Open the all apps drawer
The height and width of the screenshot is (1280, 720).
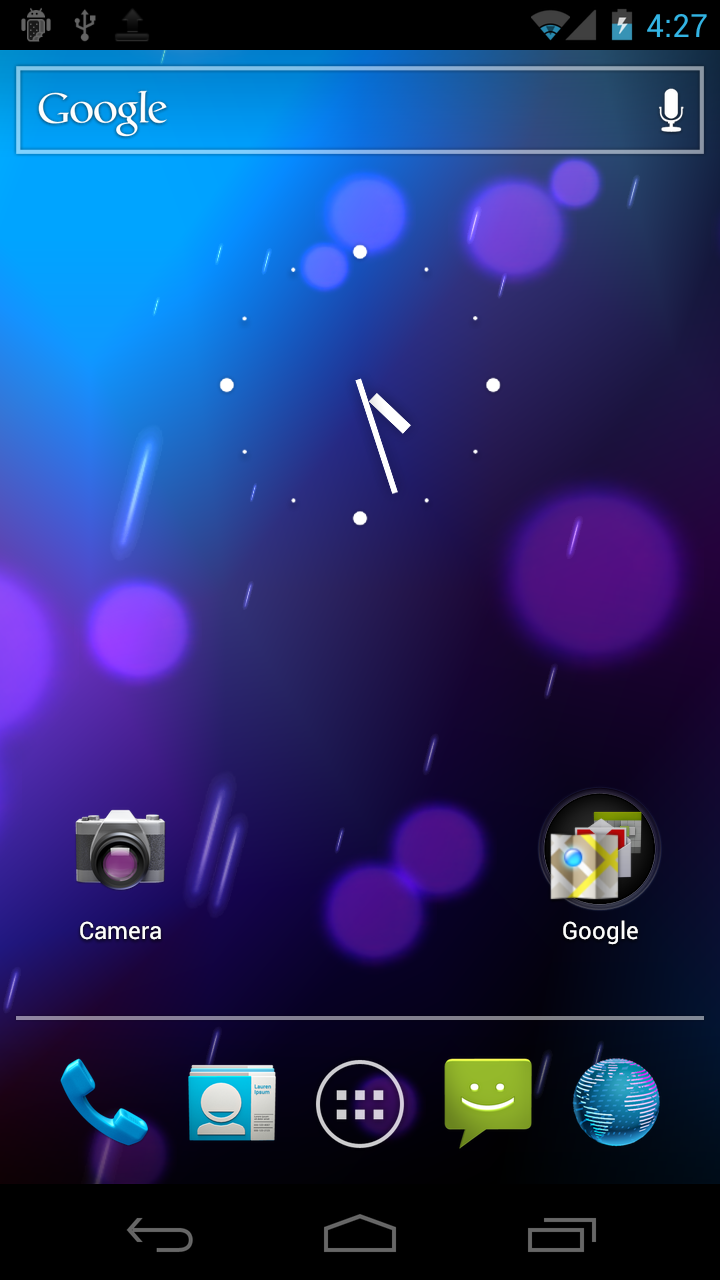[360, 1103]
